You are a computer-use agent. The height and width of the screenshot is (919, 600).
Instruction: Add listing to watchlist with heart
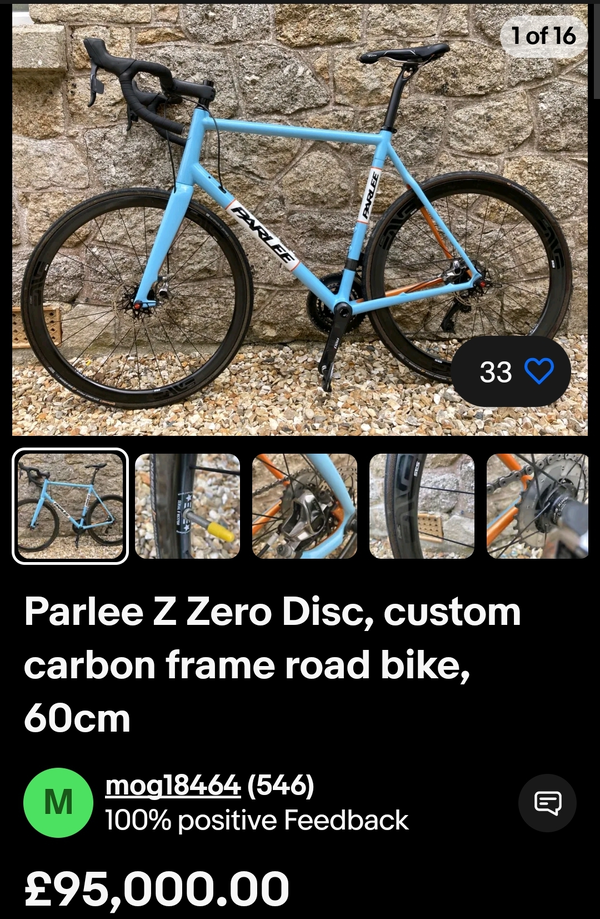pos(538,372)
